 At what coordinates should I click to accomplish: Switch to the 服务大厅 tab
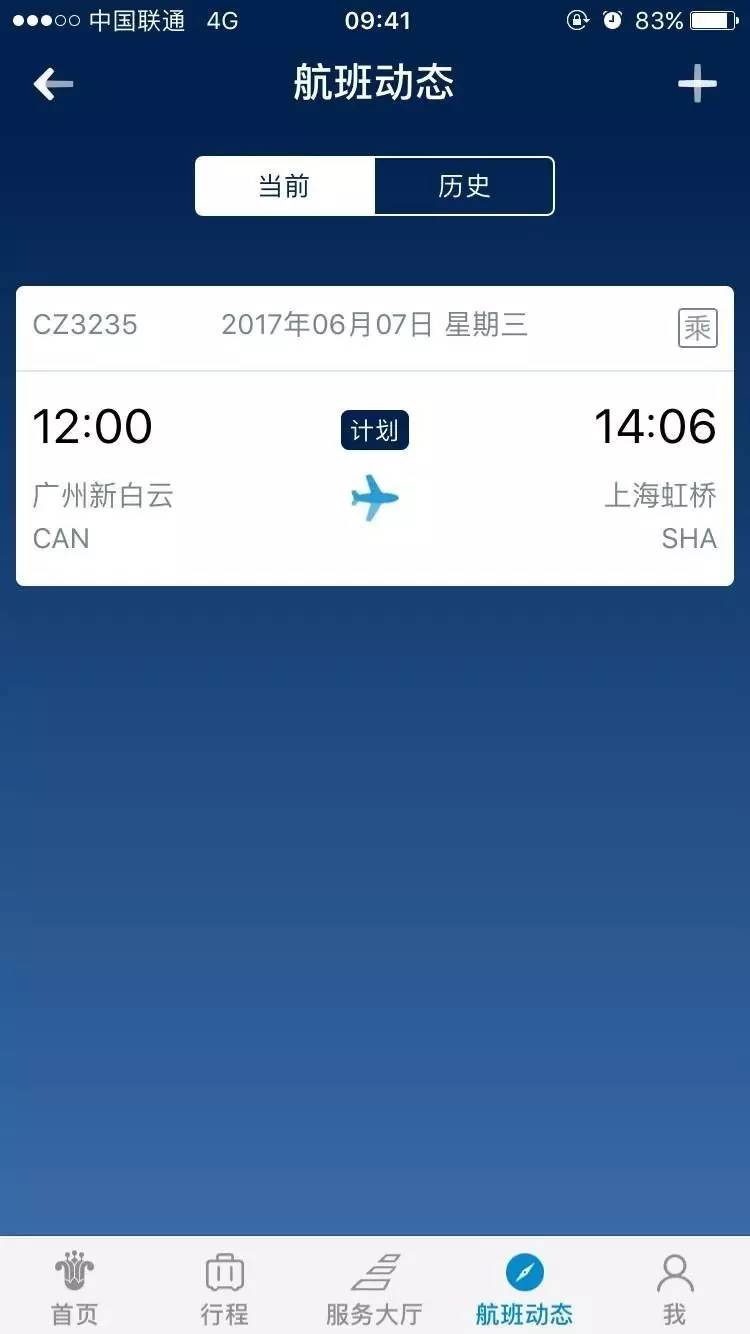pos(374,1288)
